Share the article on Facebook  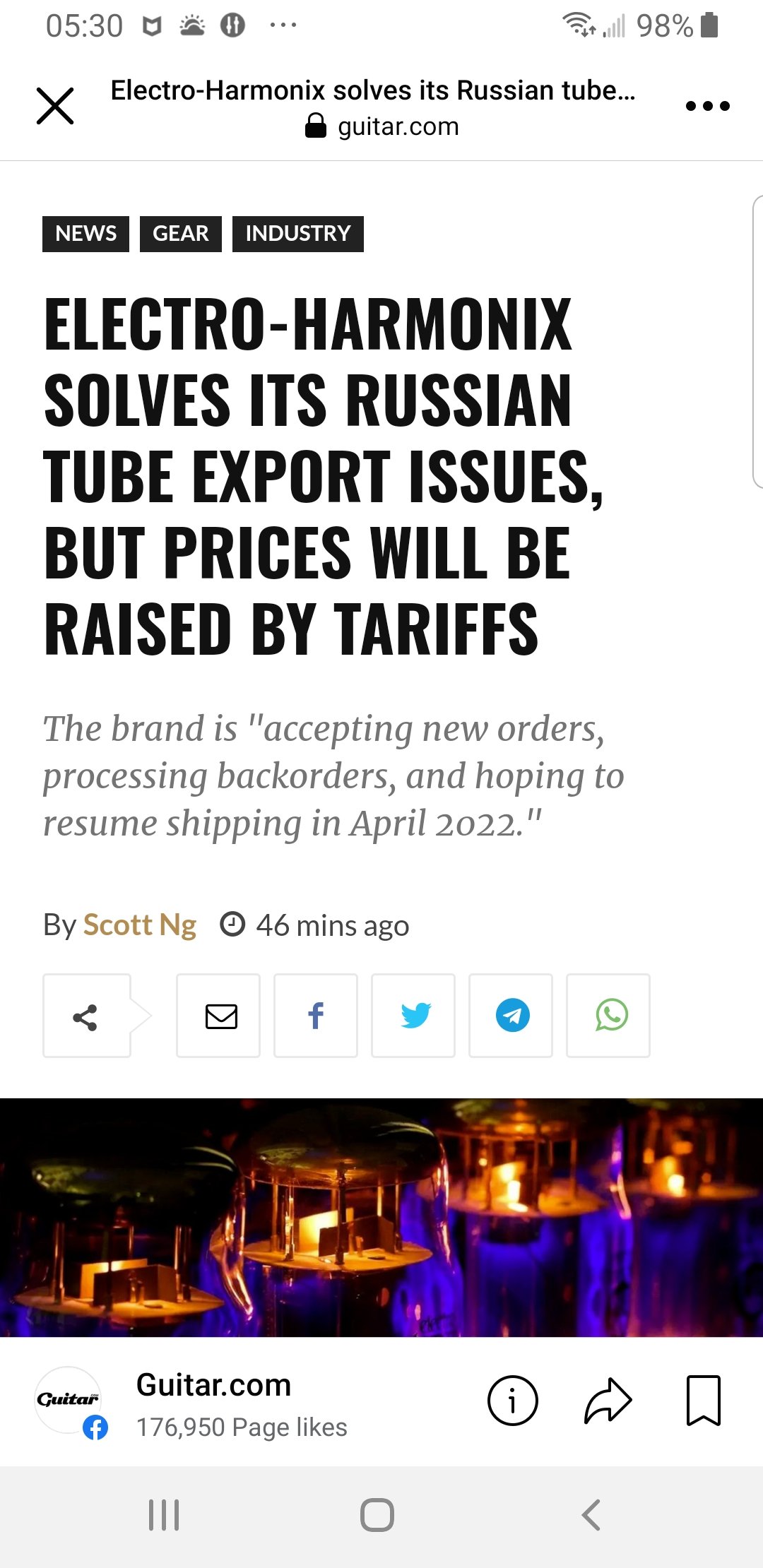316,1016
